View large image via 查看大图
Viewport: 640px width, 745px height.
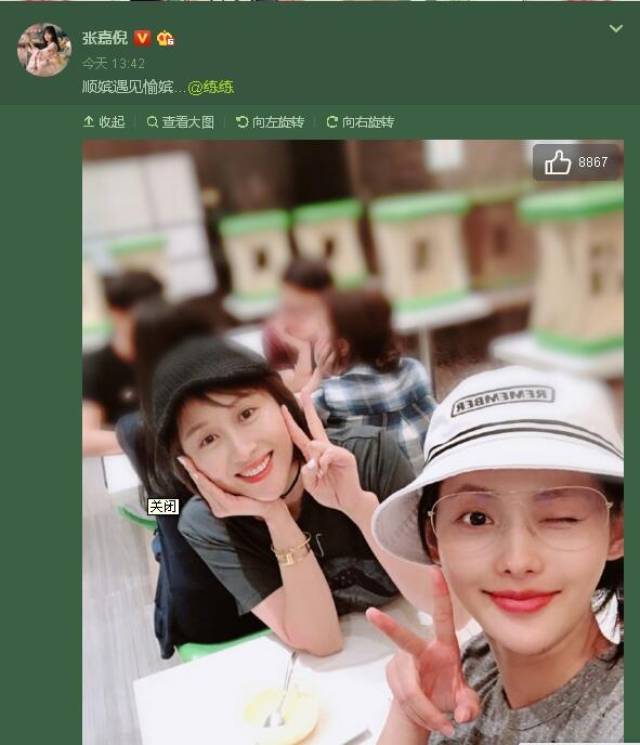181,122
